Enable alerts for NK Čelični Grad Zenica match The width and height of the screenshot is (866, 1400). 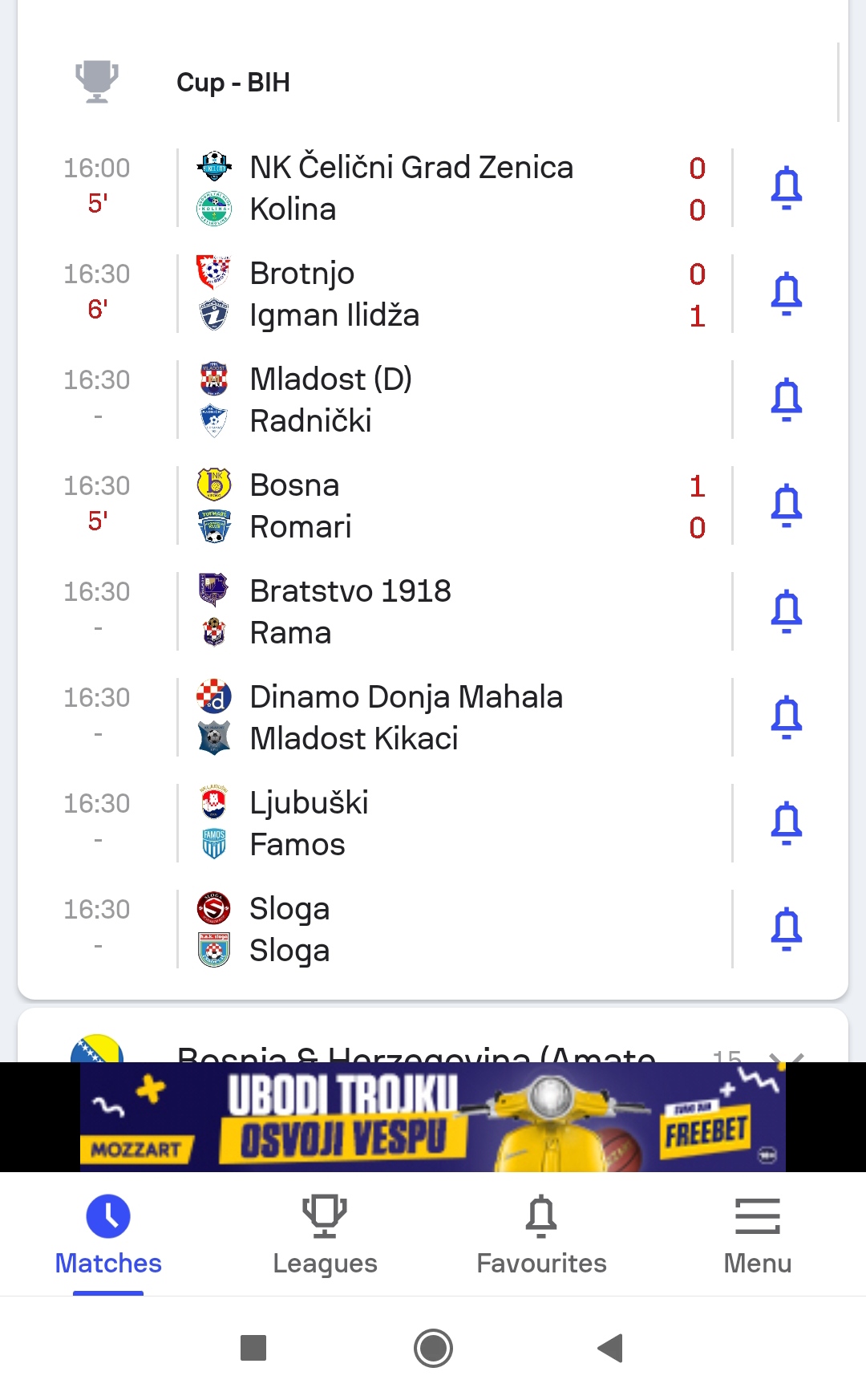(786, 188)
